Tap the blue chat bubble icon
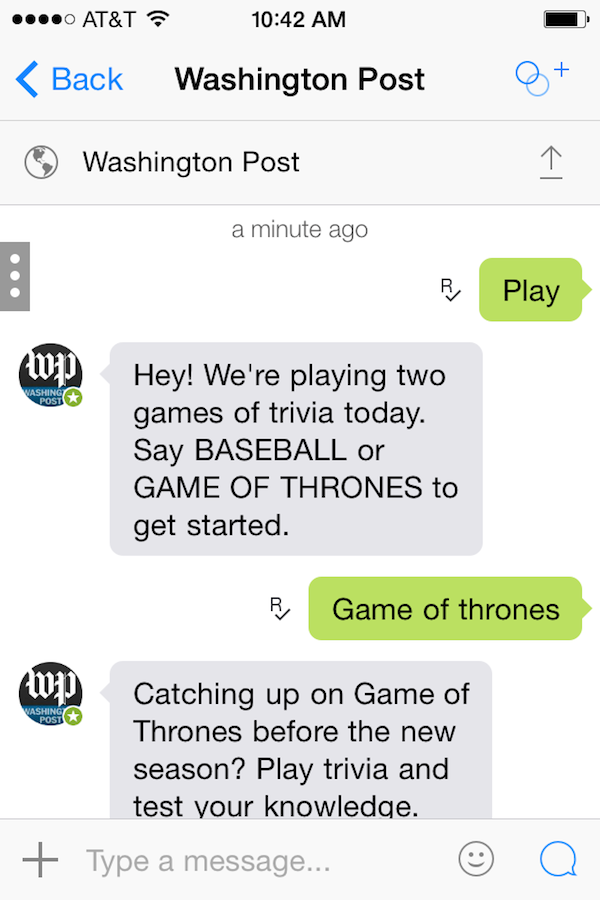The width and height of the screenshot is (600, 900). (558, 859)
